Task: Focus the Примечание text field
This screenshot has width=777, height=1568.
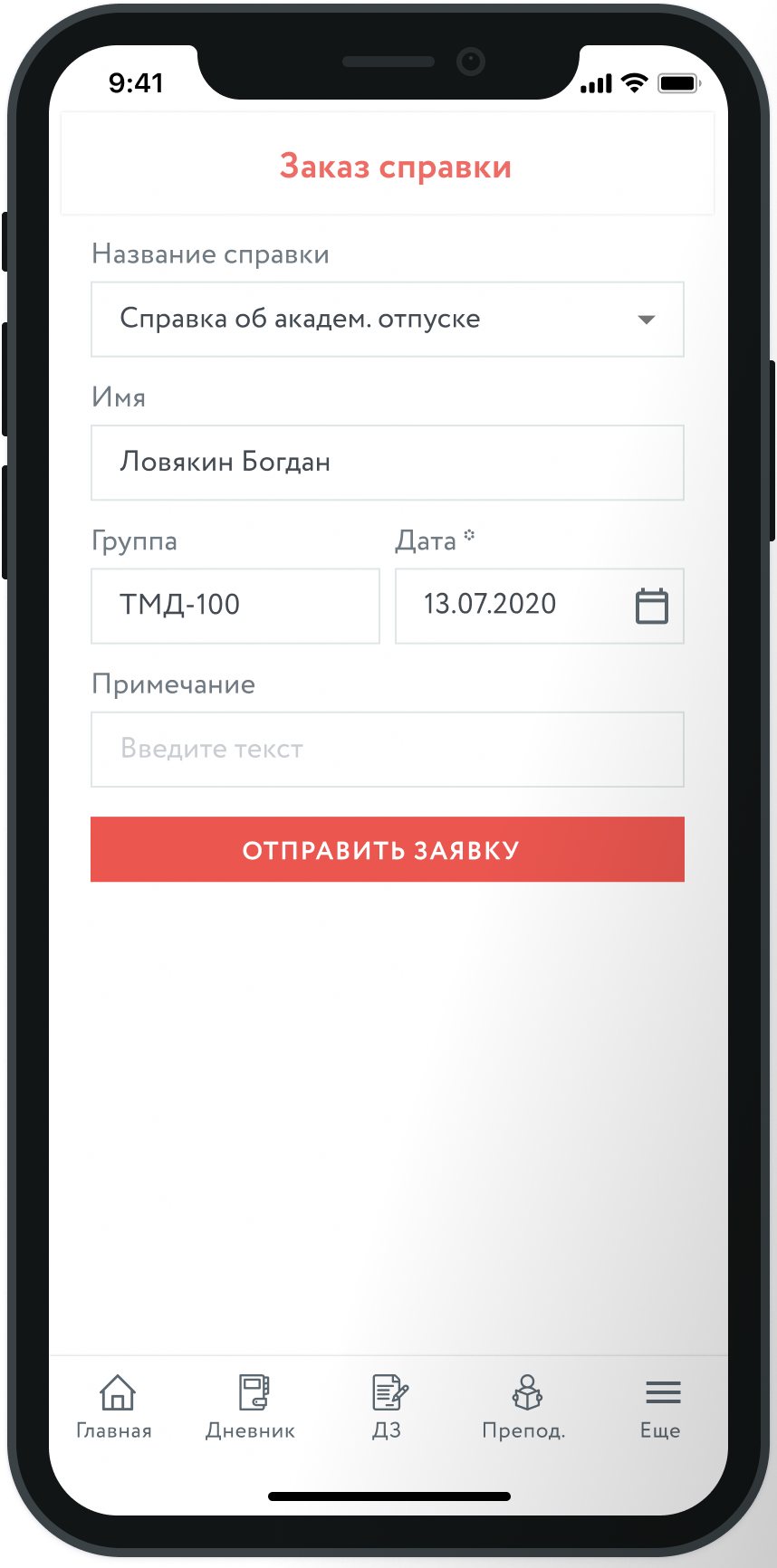Action: tap(387, 749)
